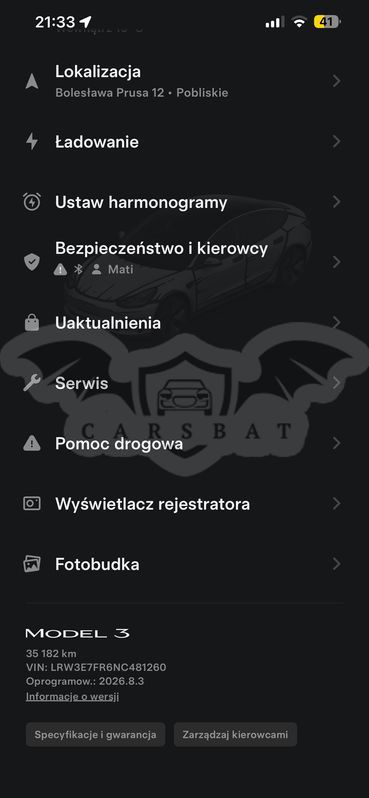This screenshot has width=369, height=798.
Task: Open Ładowanie charging settings
Action: [184, 141]
